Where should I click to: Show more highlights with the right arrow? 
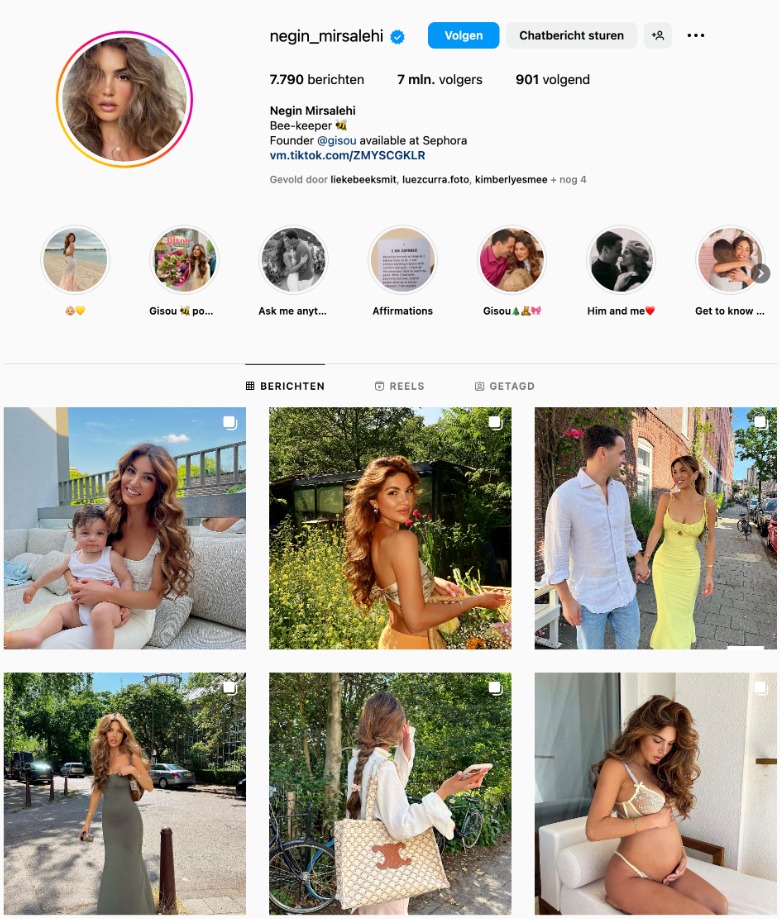pos(761,273)
